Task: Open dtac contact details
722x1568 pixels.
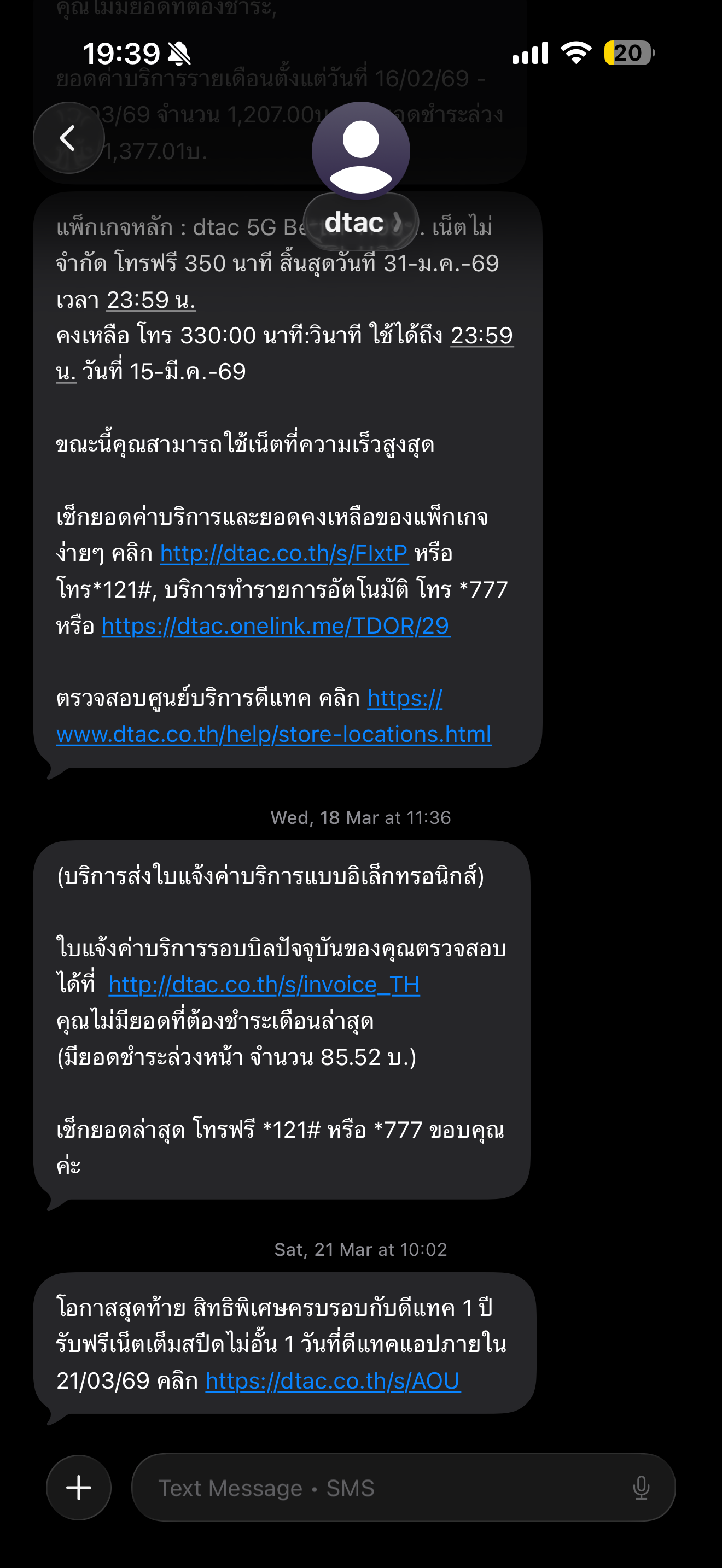Action: pyautogui.click(x=360, y=222)
